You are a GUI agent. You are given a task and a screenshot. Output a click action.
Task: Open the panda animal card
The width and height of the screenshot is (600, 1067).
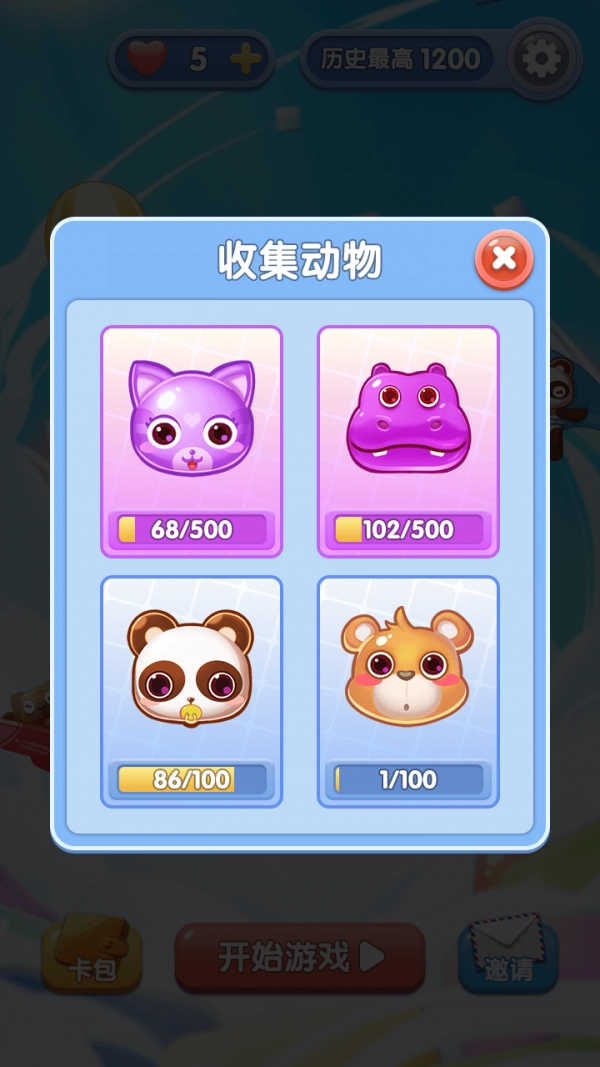[x=191, y=691]
